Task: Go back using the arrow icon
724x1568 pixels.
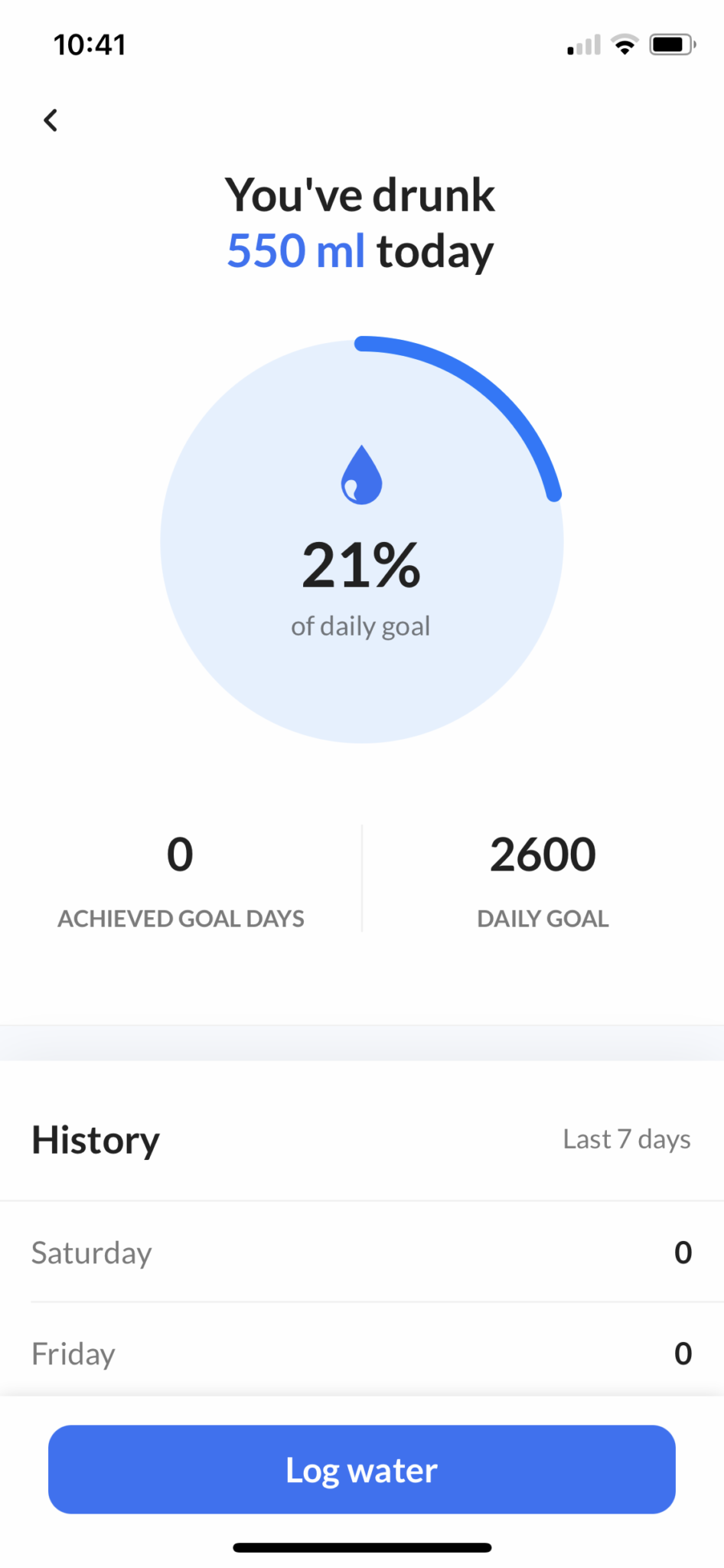Action: pos(51,120)
